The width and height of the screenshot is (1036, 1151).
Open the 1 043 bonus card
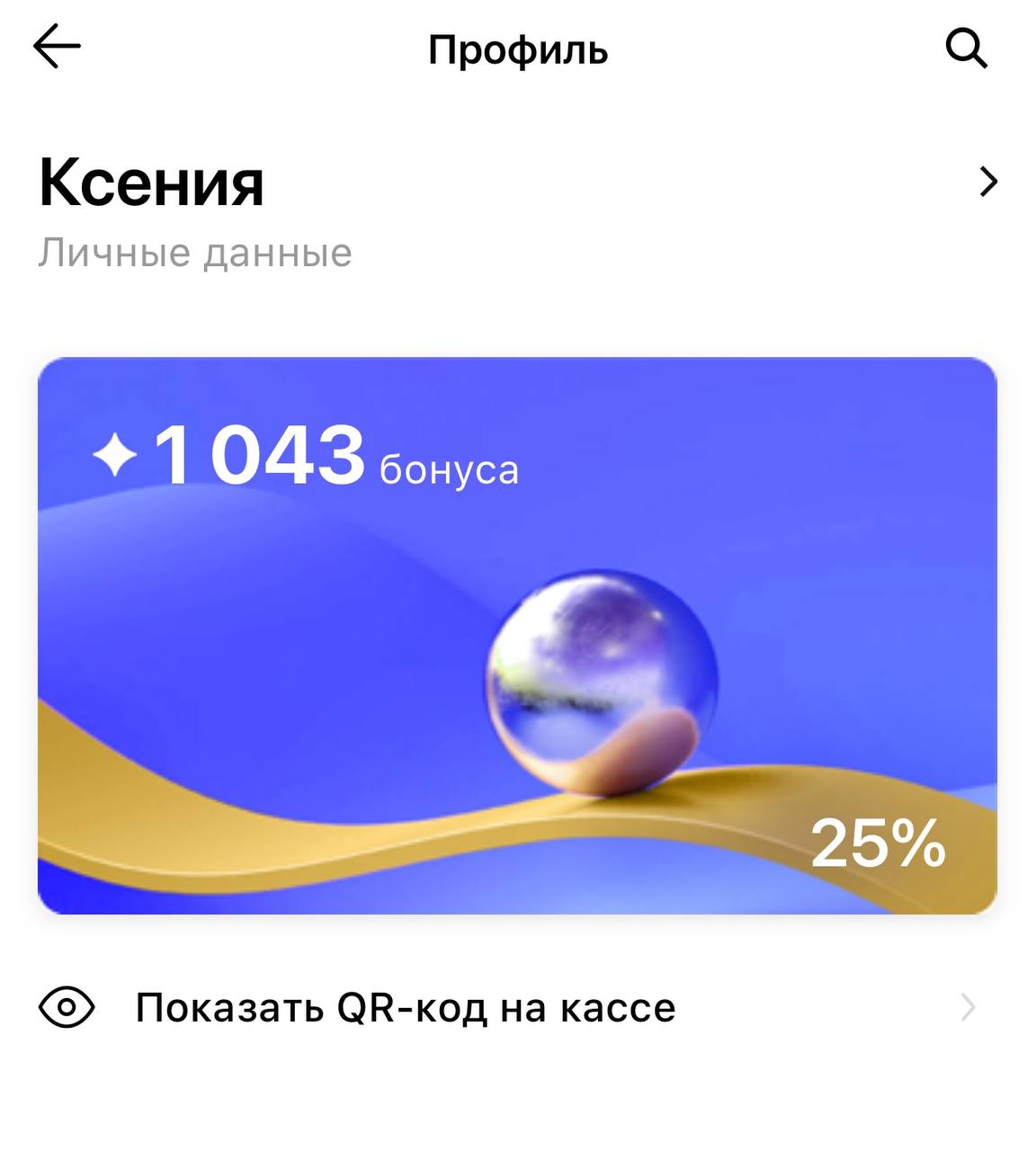[517, 635]
